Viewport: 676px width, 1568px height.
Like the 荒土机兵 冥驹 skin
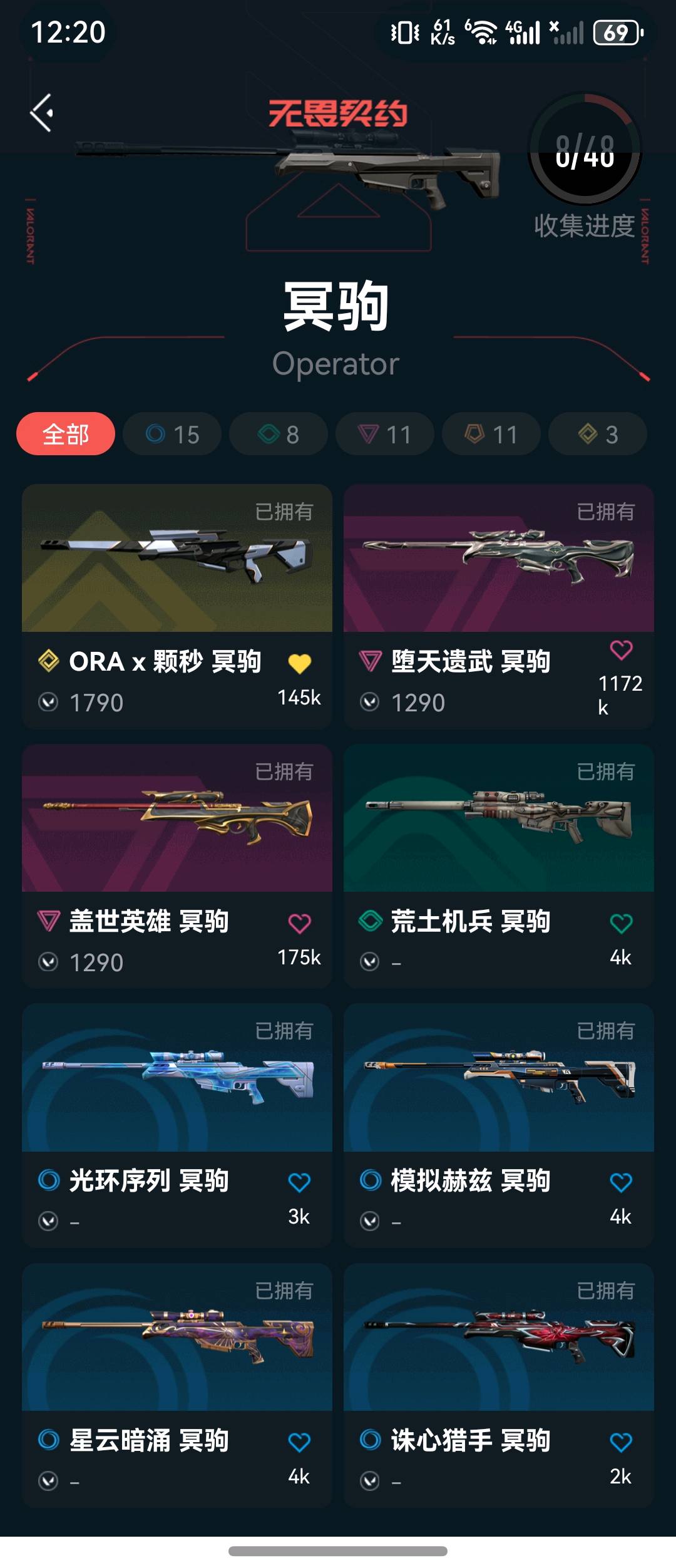click(621, 924)
